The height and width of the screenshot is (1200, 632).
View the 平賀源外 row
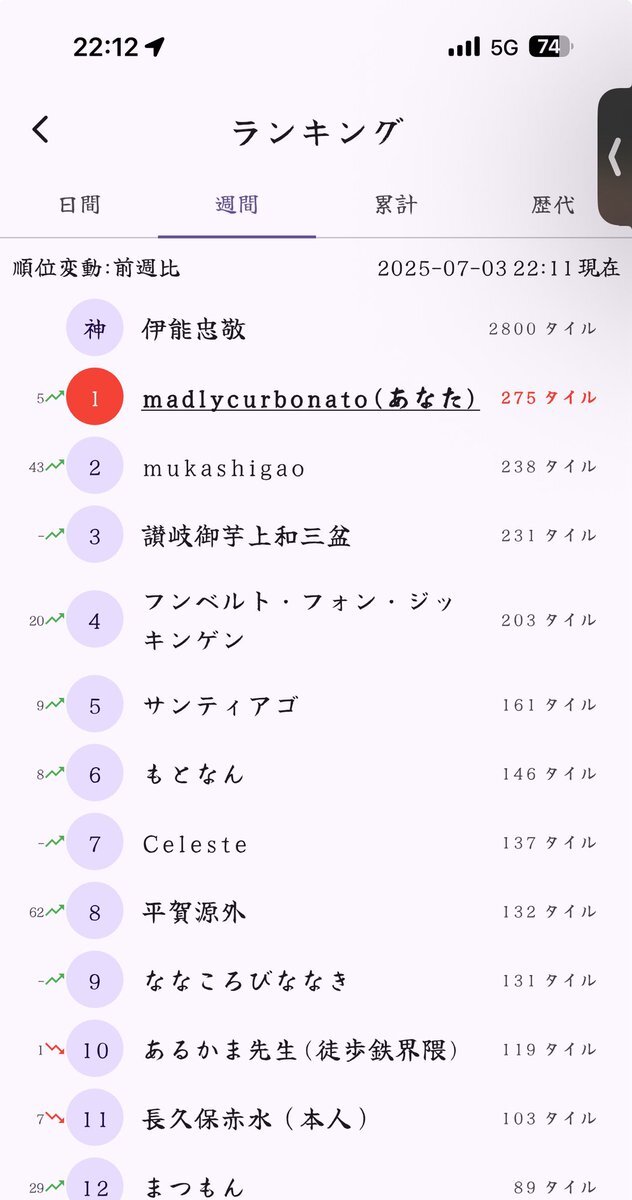click(x=316, y=913)
